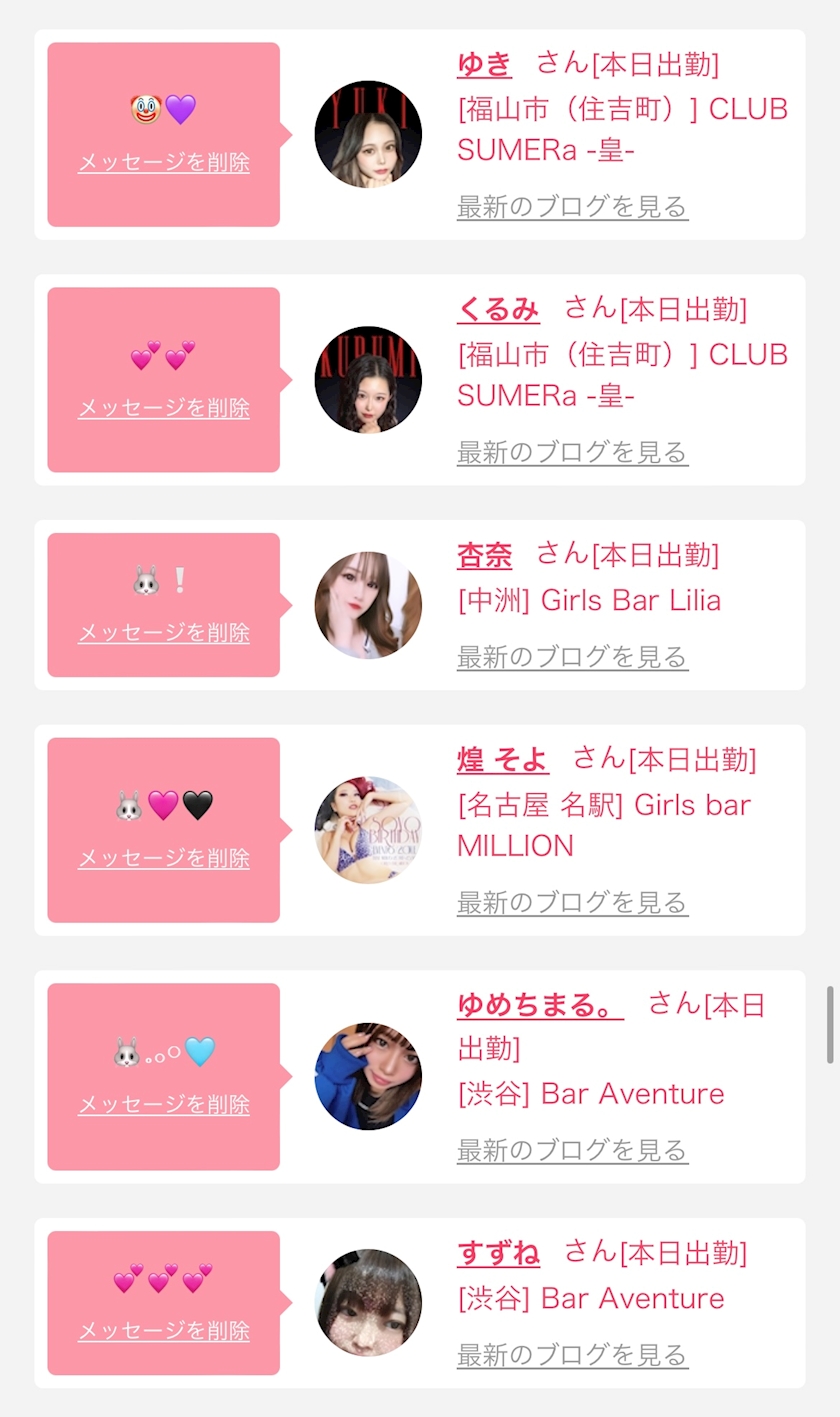The width and height of the screenshot is (840, 1417).
Task: Open すずね's profile name link
Action: click(498, 1252)
